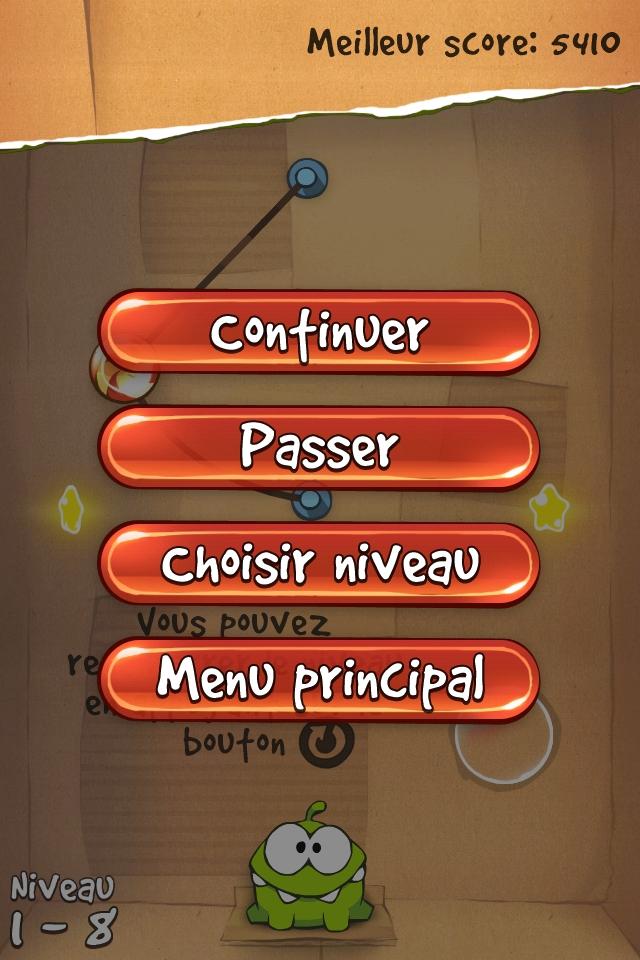Return to the Menu principal
The height and width of the screenshot is (960, 640).
[x=319, y=680]
